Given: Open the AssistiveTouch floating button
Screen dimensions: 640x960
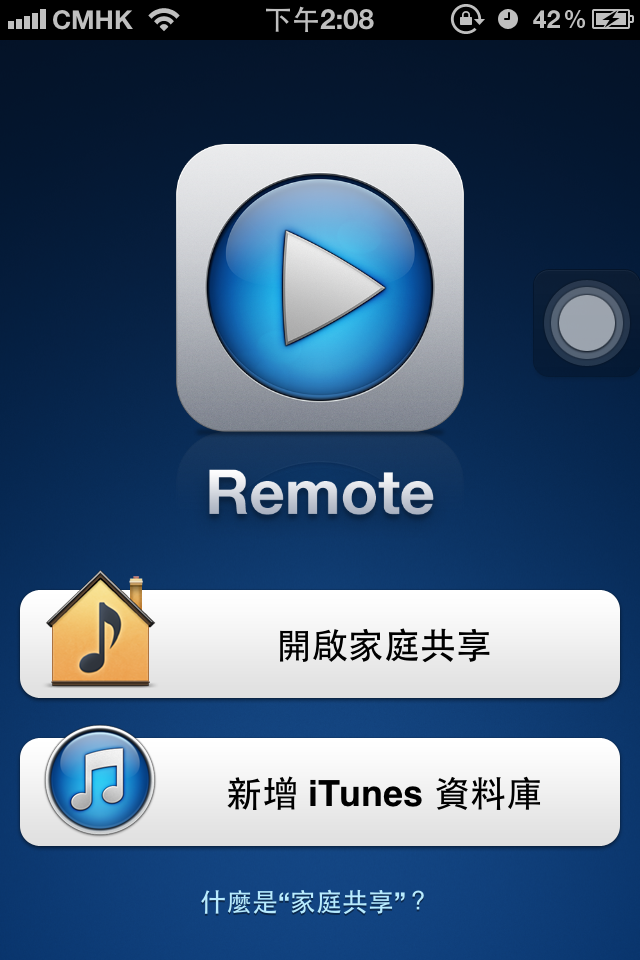Looking at the screenshot, I should click(x=586, y=323).
